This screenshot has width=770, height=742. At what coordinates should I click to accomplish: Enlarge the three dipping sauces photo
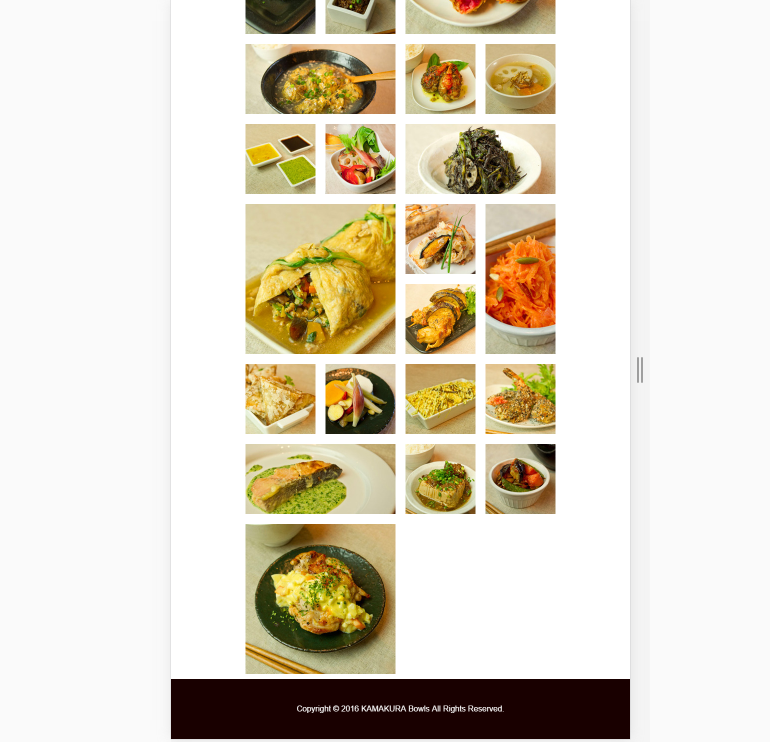(x=280, y=159)
